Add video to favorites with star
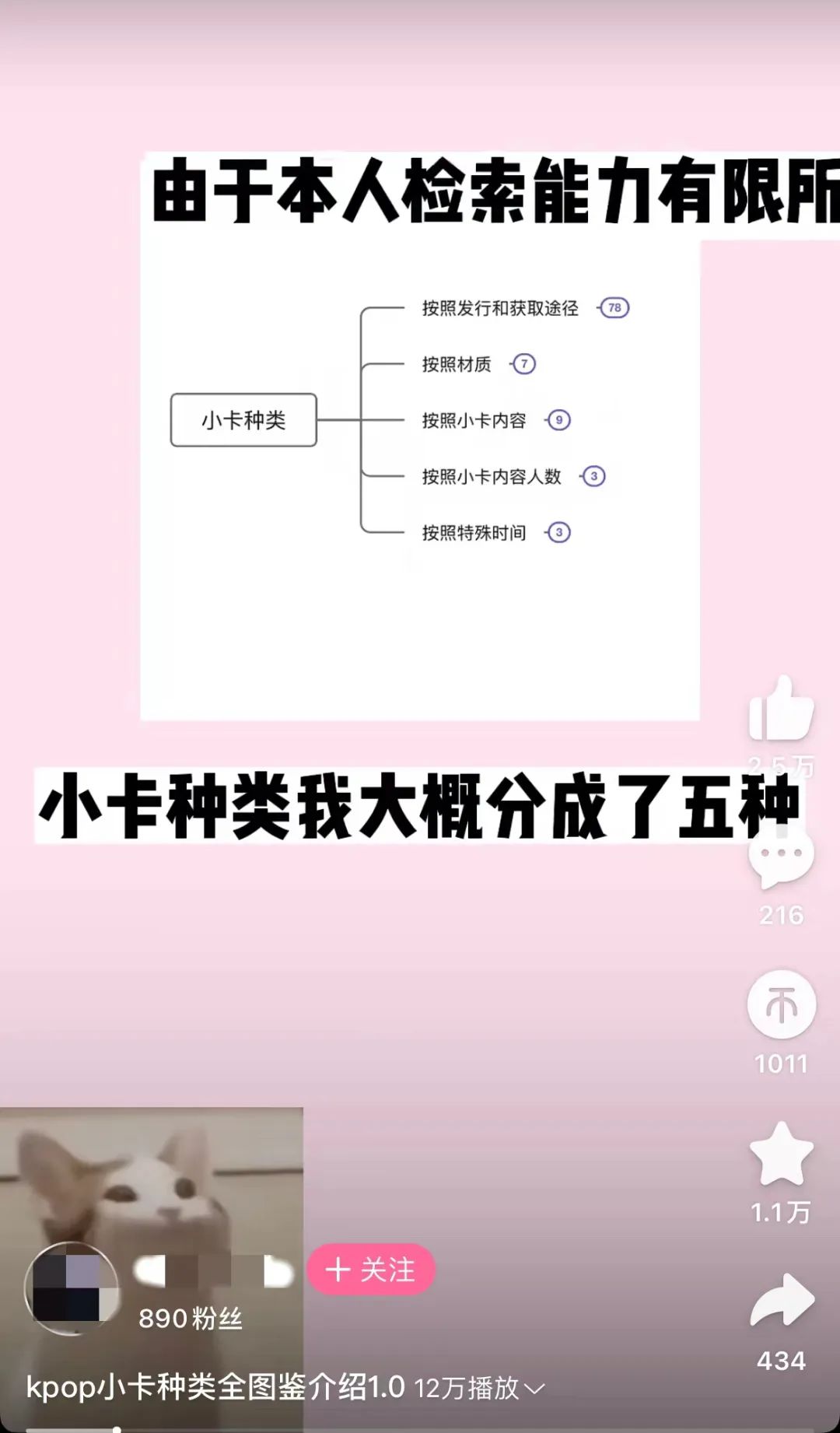The width and height of the screenshot is (840, 1433). tap(781, 1154)
